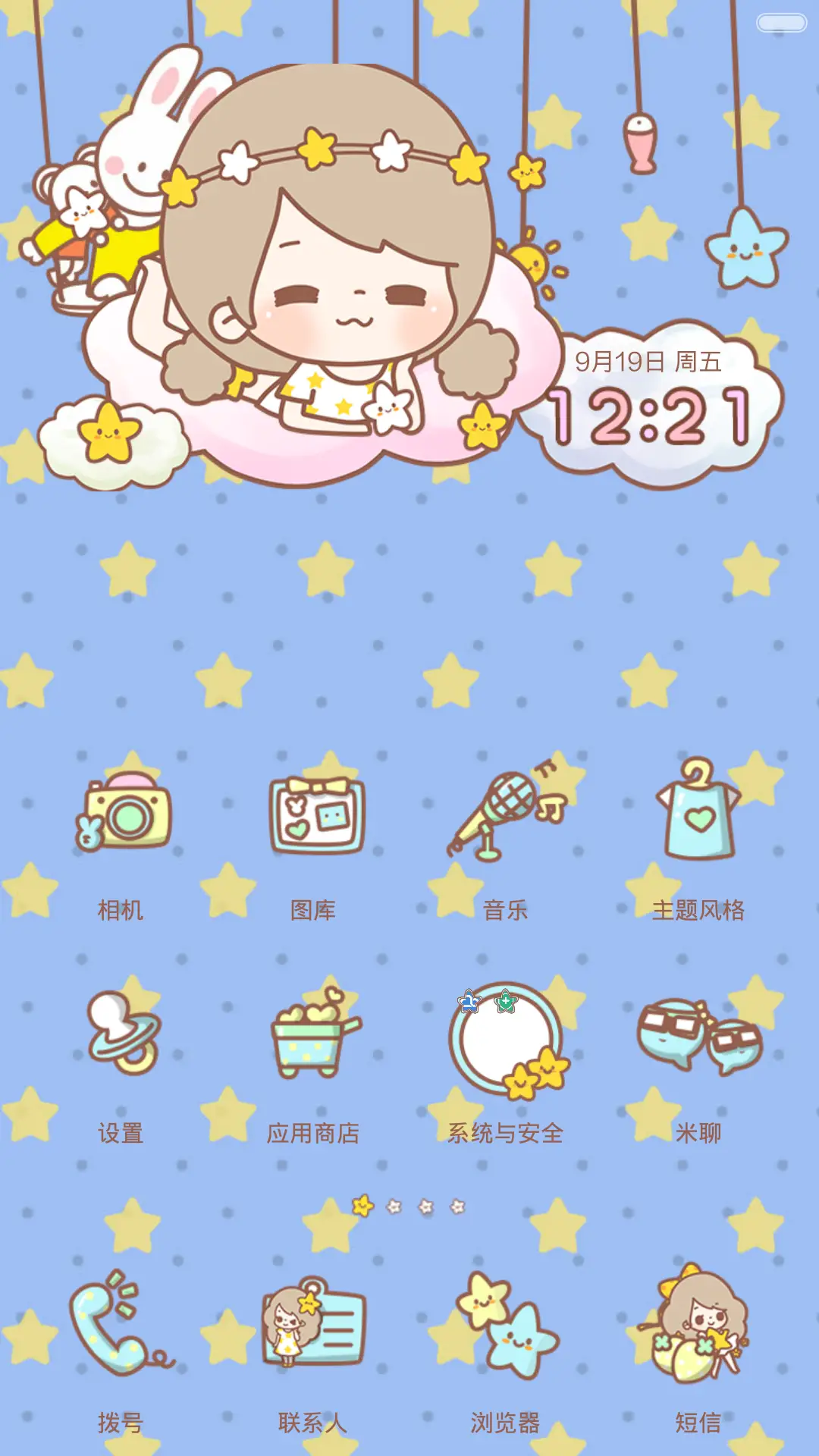Screen dimensions: 819x1456
Task: Open the 主题风格 themes app
Action: 698,815
